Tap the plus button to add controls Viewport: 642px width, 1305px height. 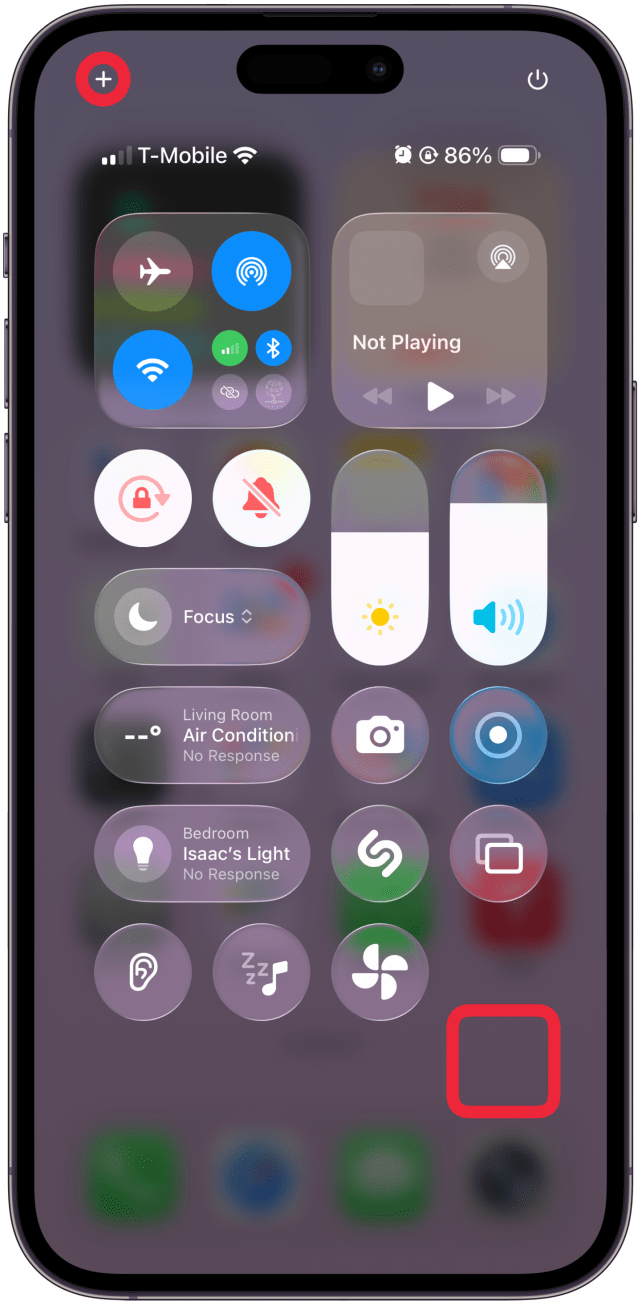(x=103, y=79)
